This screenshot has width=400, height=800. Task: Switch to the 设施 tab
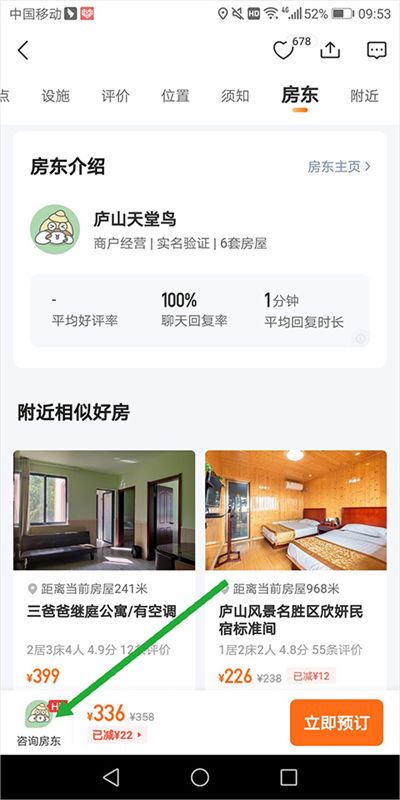(55, 96)
